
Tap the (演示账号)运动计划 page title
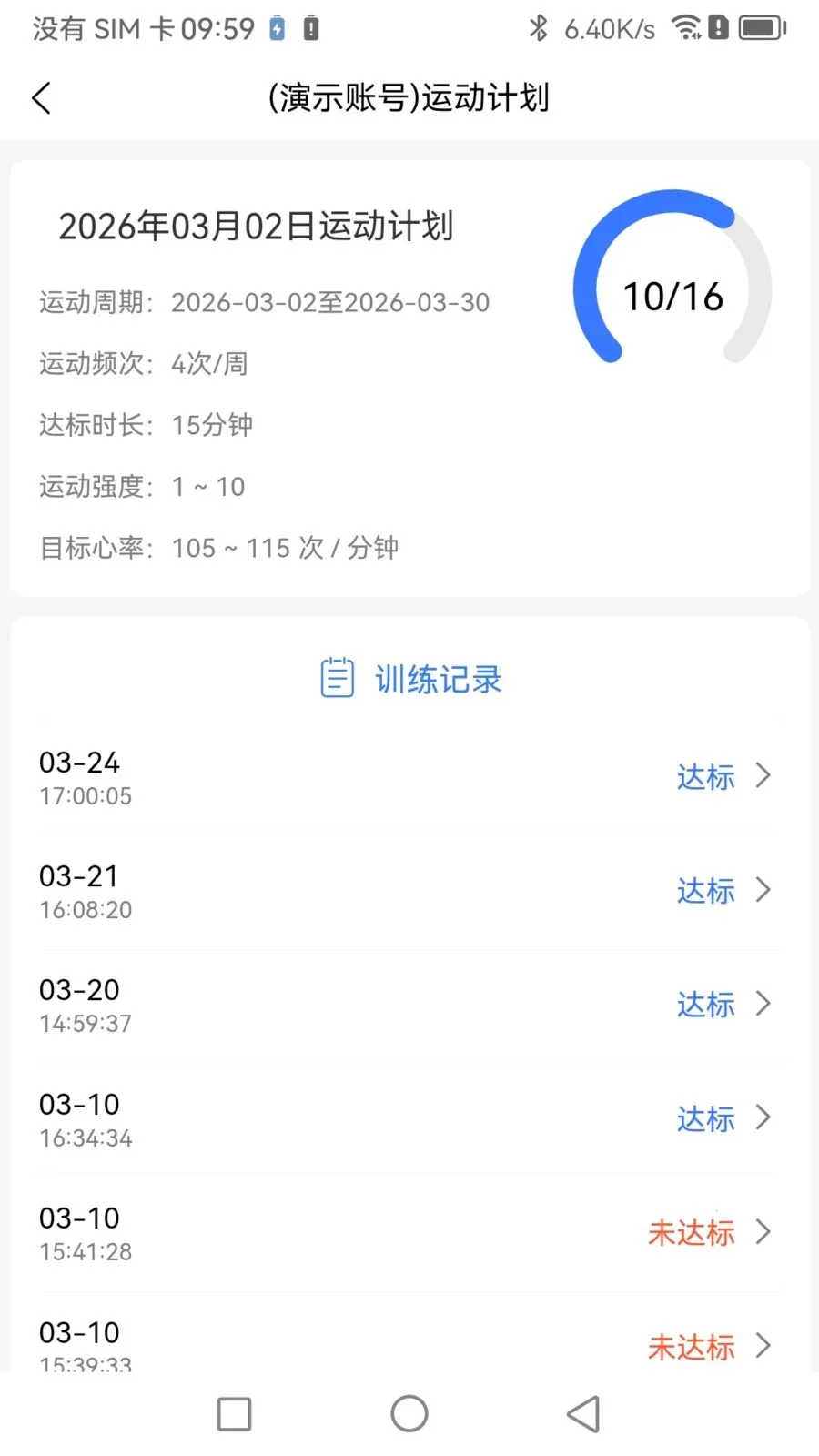(409, 97)
